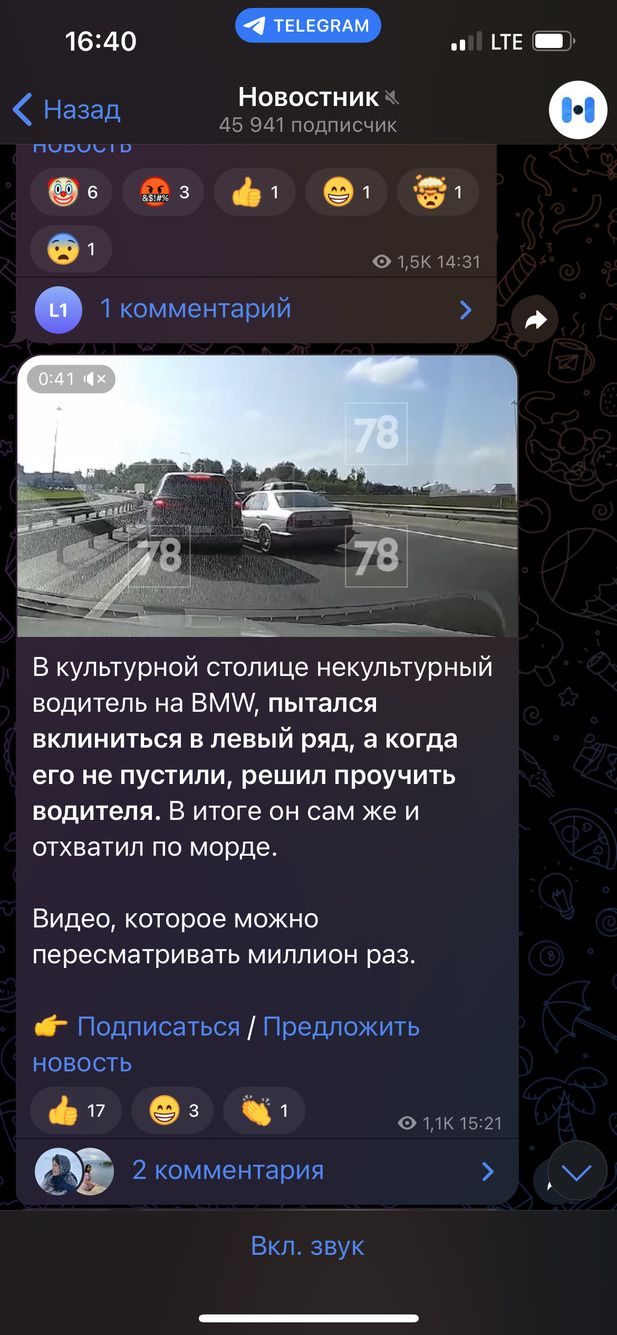Return to Telegram via status bar pill
The width and height of the screenshot is (617, 1335).
point(309,26)
